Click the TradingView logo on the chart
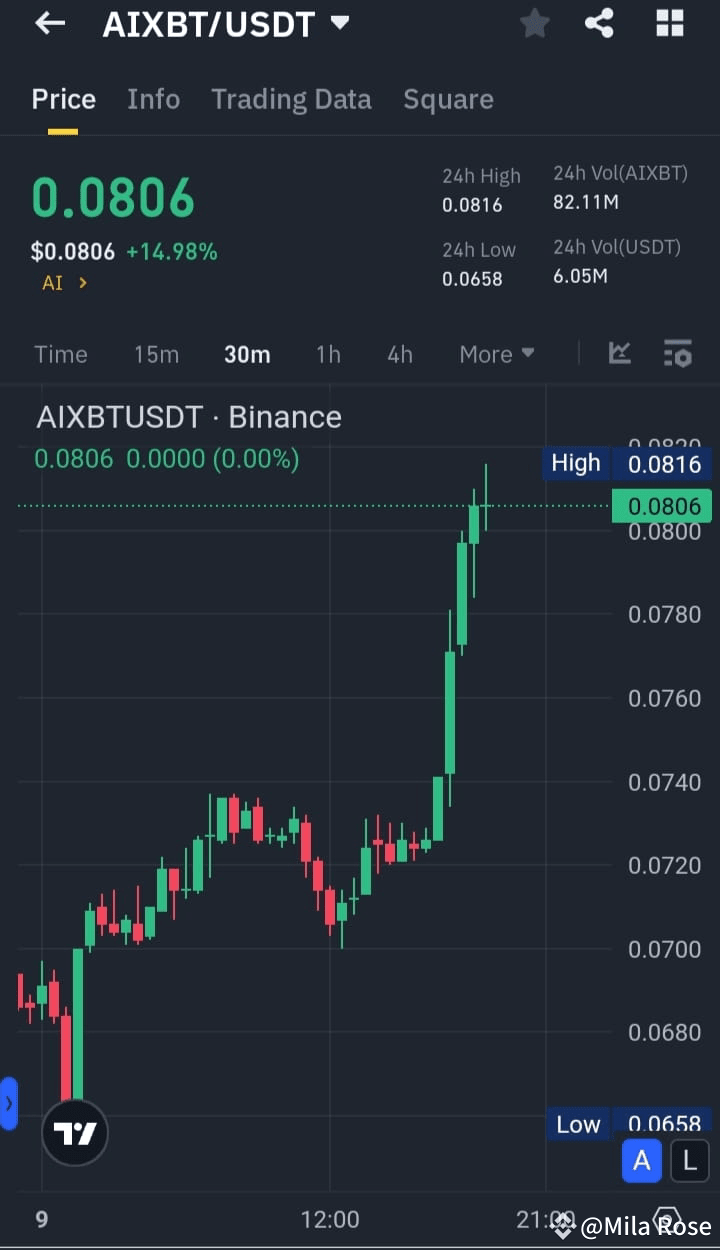This screenshot has width=720, height=1250. pyautogui.click(x=75, y=1133)
